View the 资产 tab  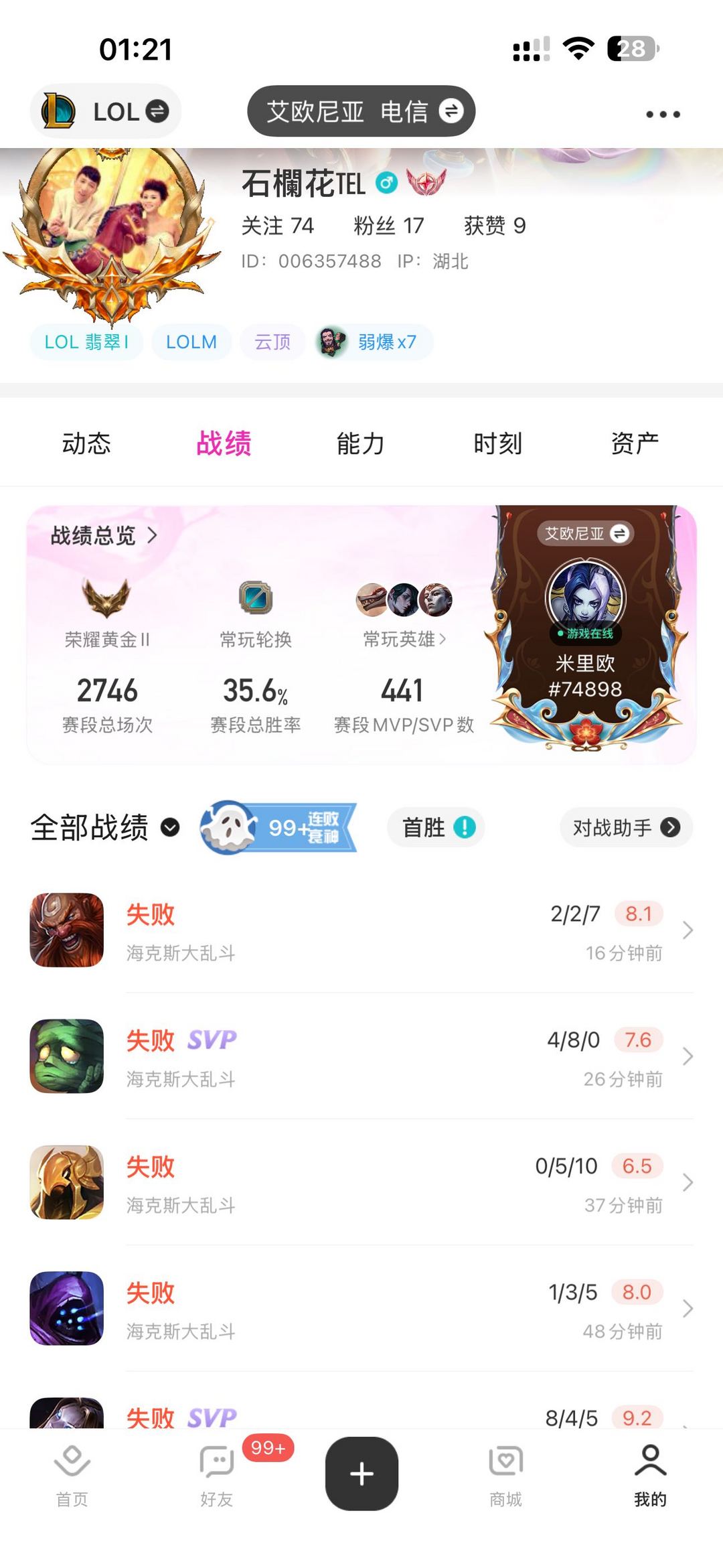click(634, 443)
